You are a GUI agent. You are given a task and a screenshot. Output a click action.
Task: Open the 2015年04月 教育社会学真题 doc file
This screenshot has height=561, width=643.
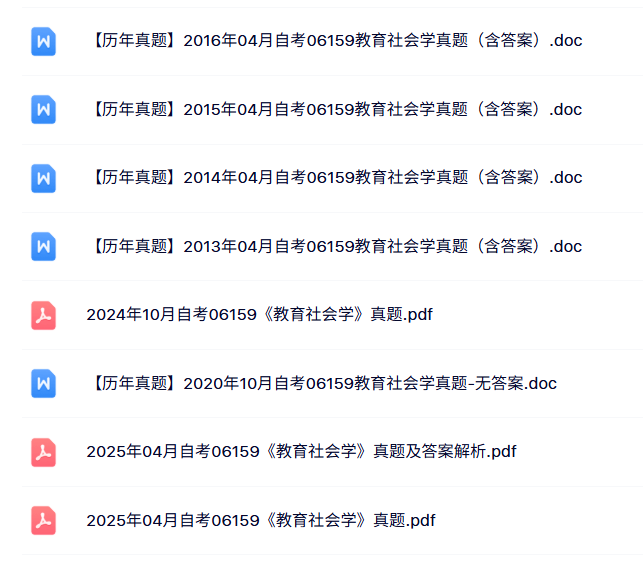pyautogui.click(x=335, y=109)
